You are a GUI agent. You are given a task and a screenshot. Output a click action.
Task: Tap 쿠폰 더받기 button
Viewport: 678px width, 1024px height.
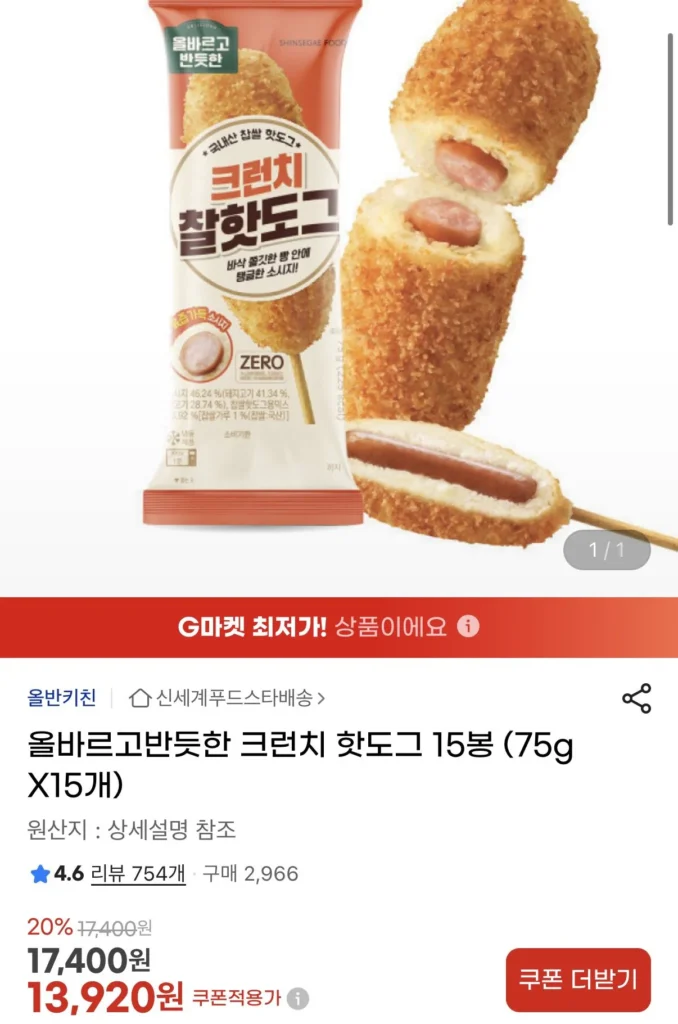[x=578, y=980]
